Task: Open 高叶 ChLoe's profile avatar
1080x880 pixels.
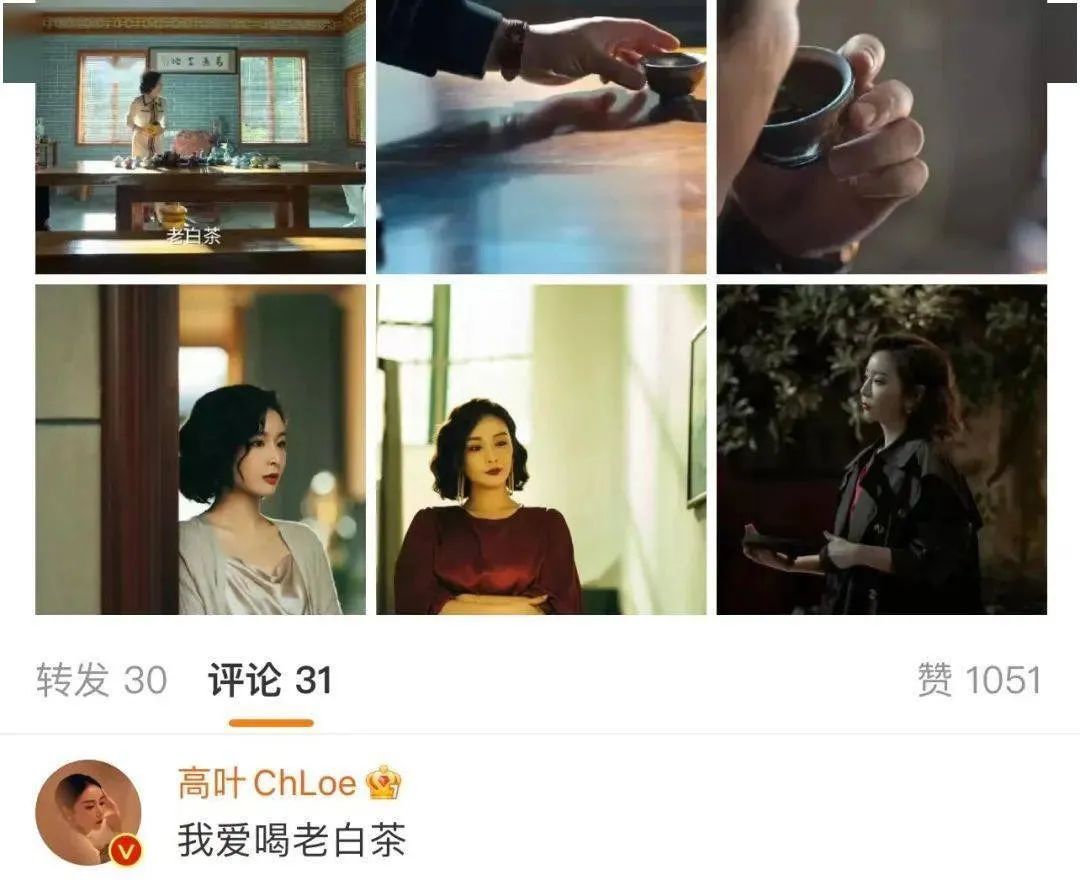Action: 88,812
